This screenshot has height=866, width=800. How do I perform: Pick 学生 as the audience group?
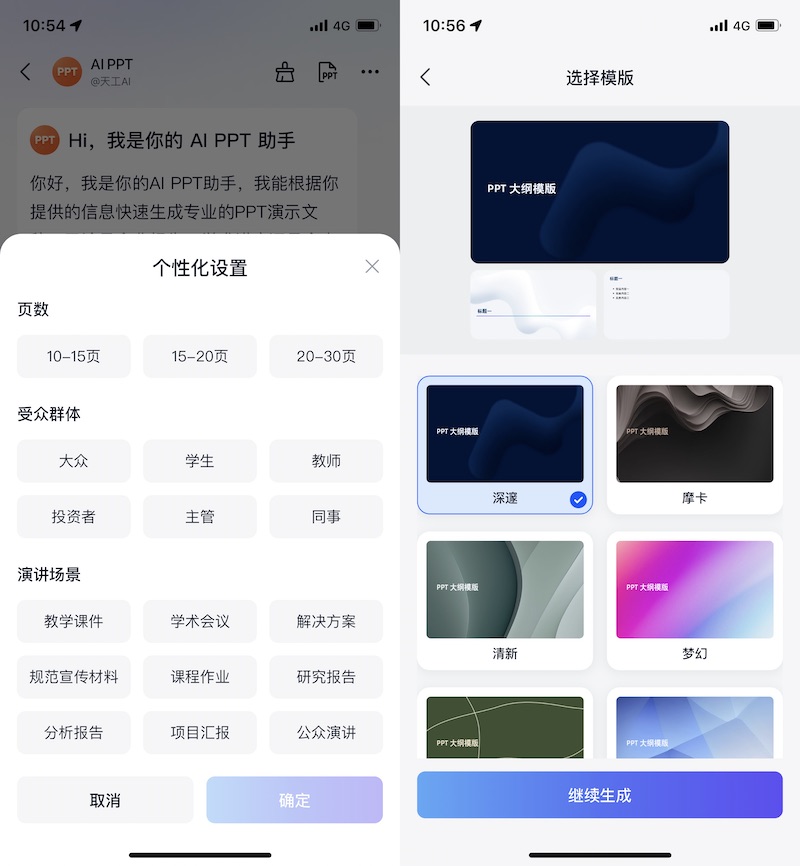[200, 461]
